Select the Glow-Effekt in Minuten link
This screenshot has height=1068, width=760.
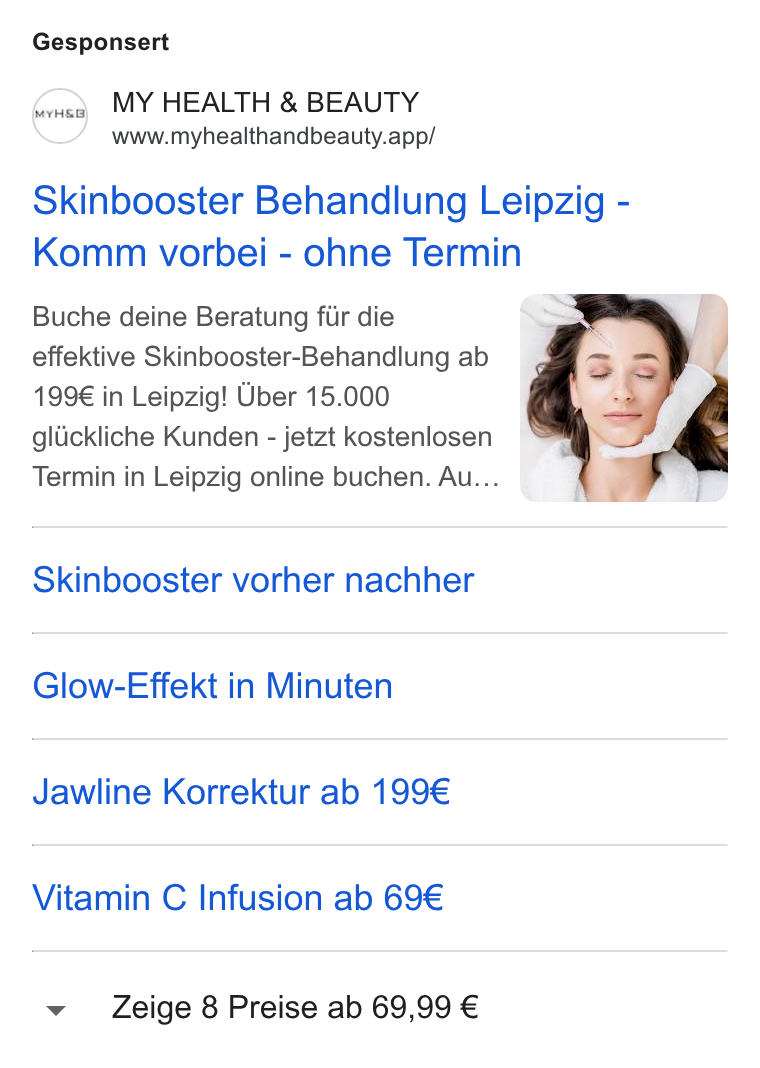tap(212, 686)
